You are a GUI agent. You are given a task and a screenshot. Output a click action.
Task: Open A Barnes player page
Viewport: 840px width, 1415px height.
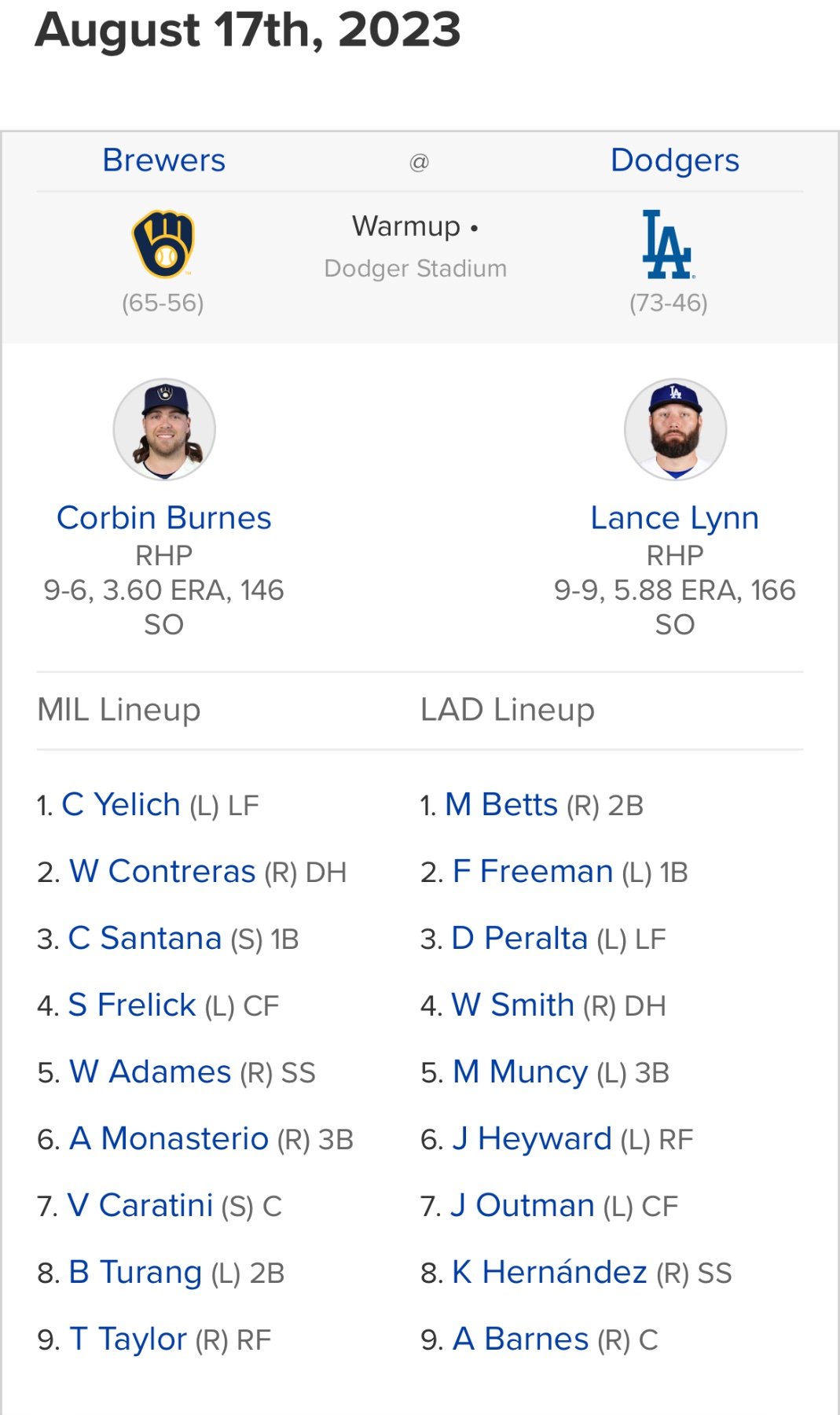(520, 1340)
